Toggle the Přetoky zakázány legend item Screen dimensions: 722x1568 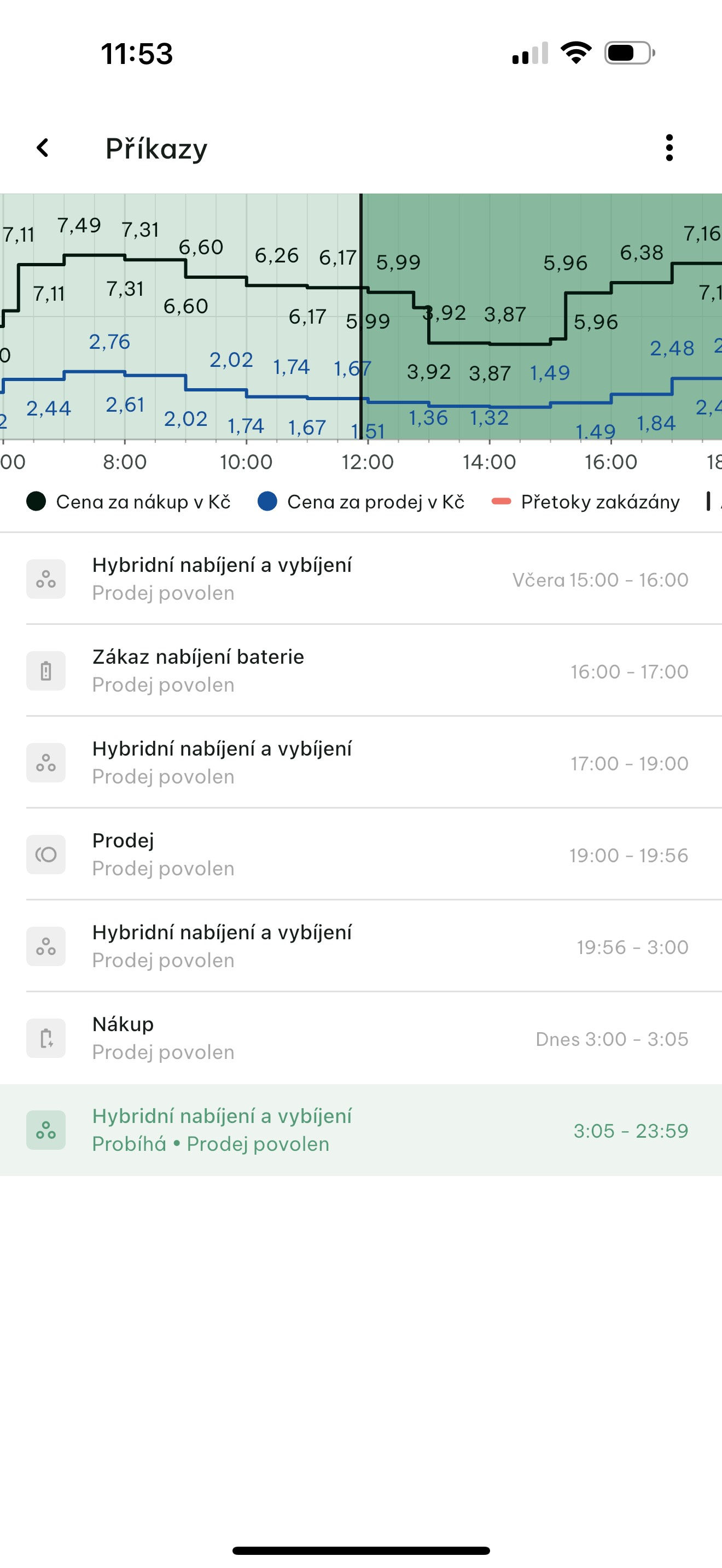(x=586, y=502)
